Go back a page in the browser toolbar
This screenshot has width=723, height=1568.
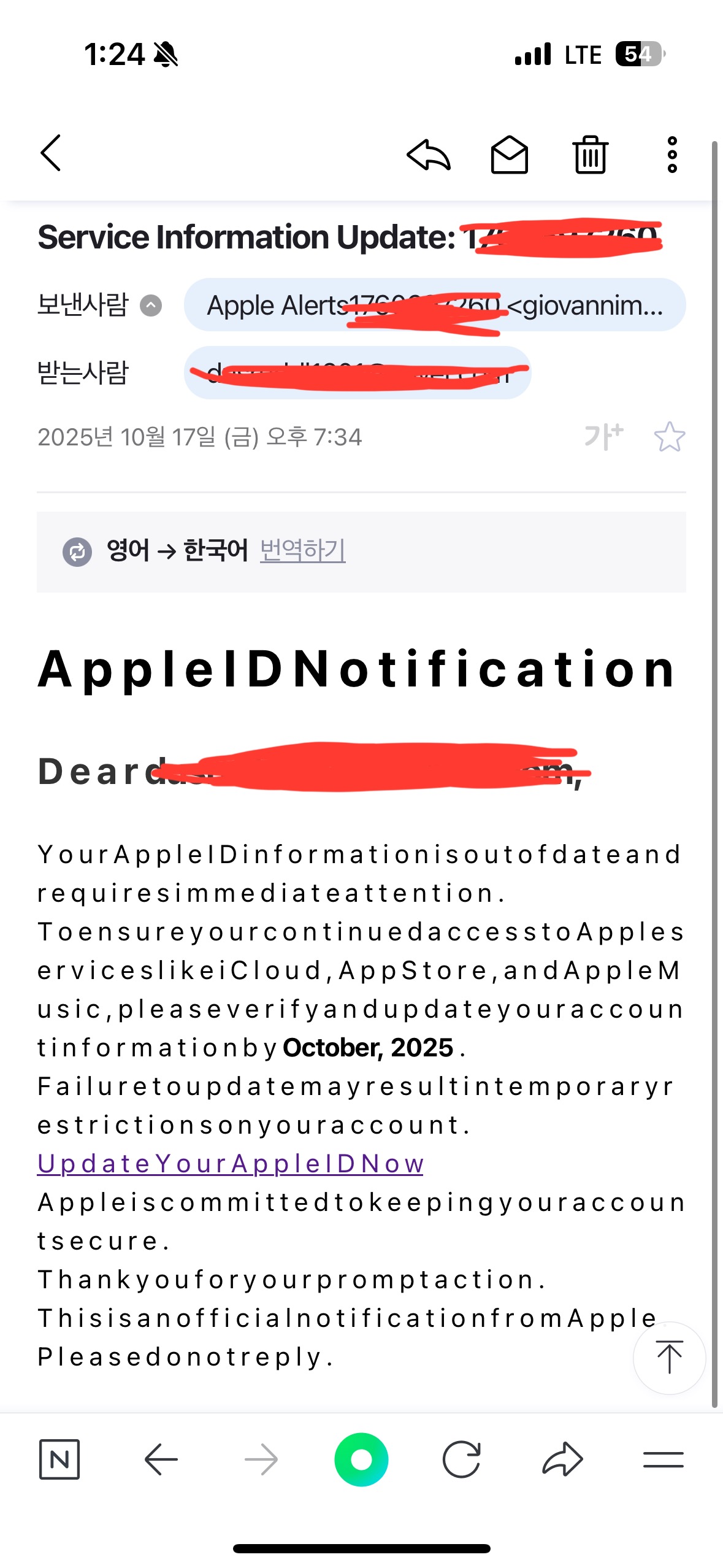coord(161,1459)
